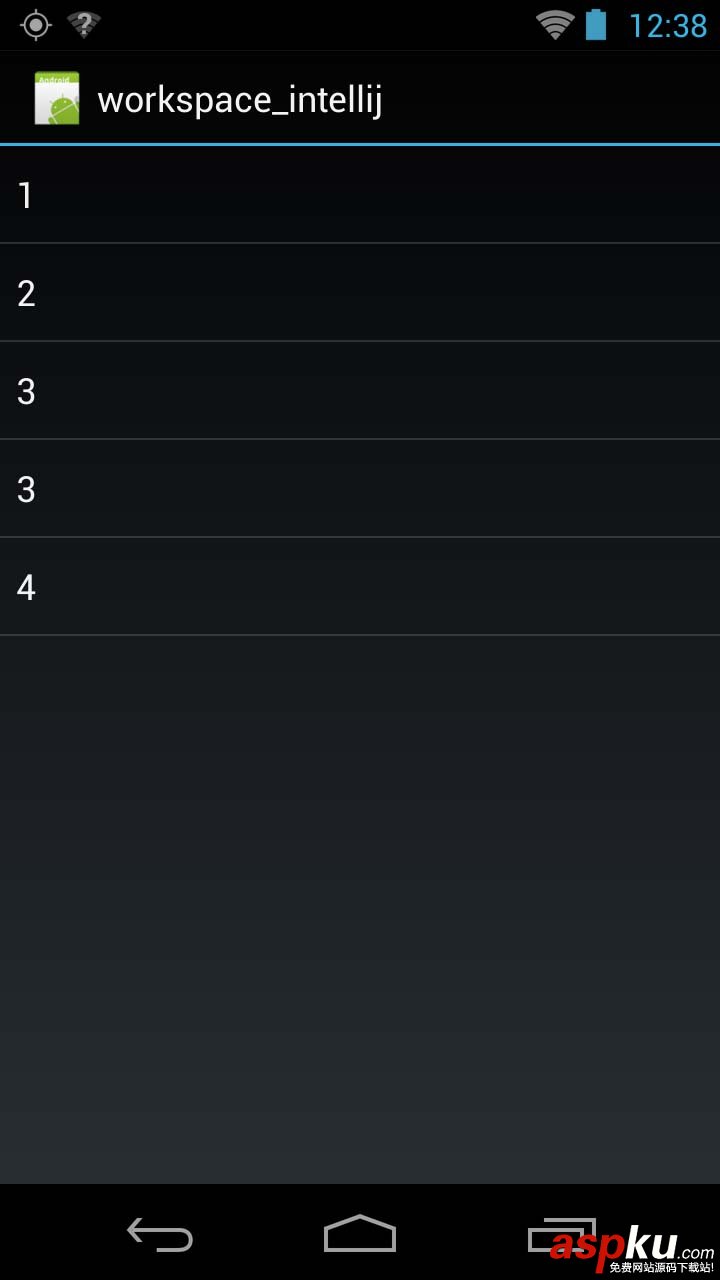Return to the home screen
This screenshot has height=1280, width=720.
[x=360, y=1234]
